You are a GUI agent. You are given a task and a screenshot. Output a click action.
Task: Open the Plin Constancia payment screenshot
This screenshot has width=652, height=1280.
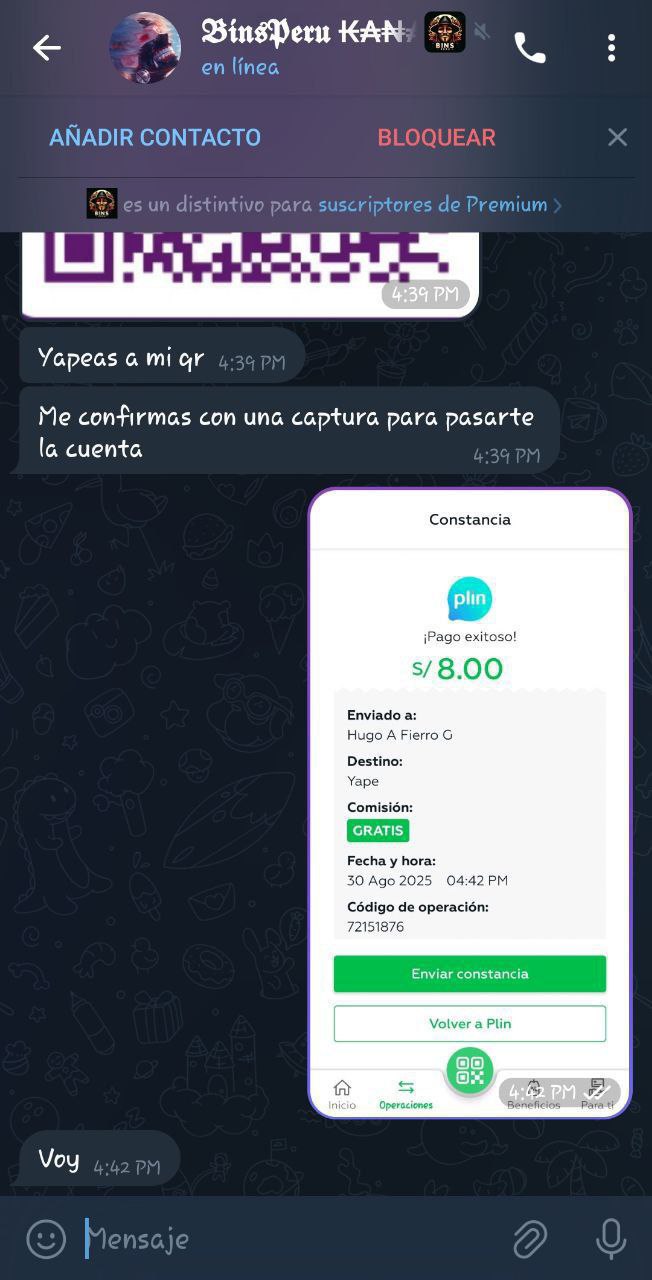(x=469, y=800)
